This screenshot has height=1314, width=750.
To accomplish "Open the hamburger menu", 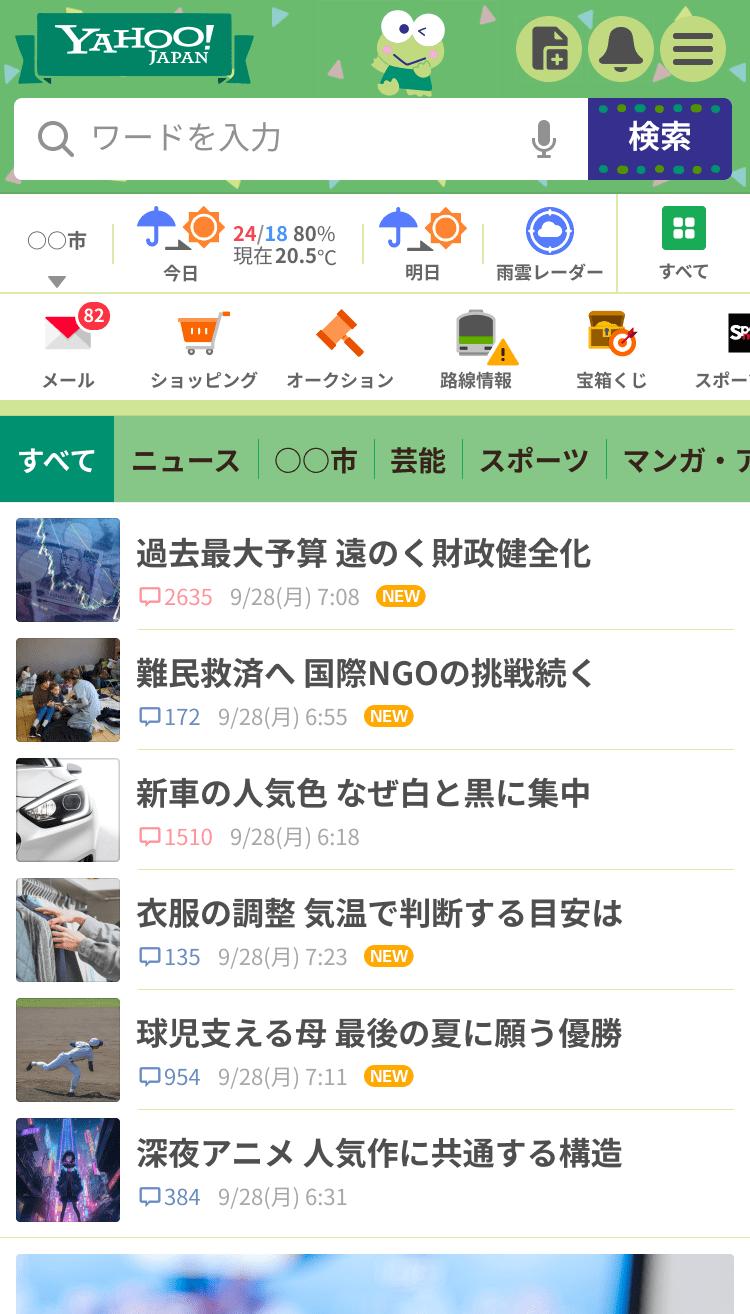I will tap(693, 49).
